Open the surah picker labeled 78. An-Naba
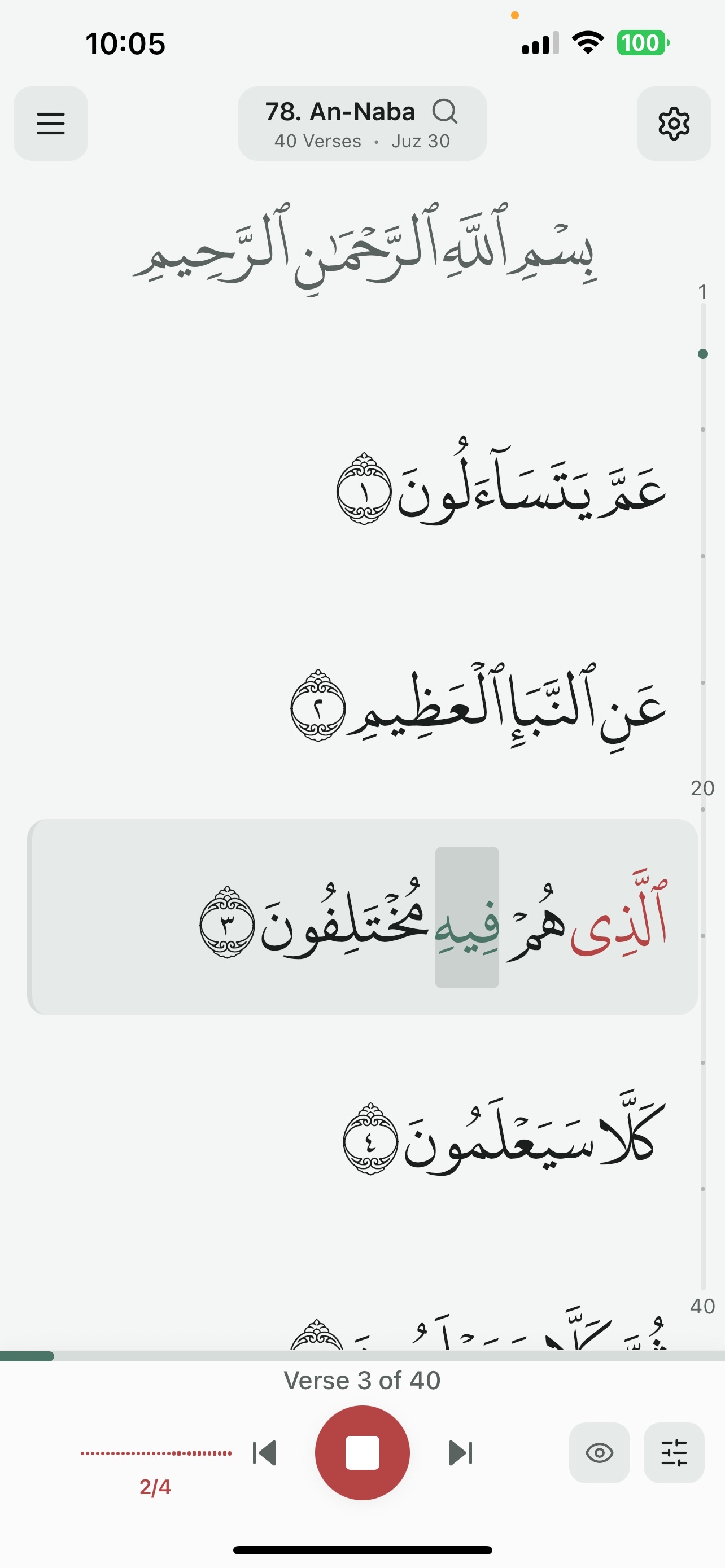 click(341, 111)
